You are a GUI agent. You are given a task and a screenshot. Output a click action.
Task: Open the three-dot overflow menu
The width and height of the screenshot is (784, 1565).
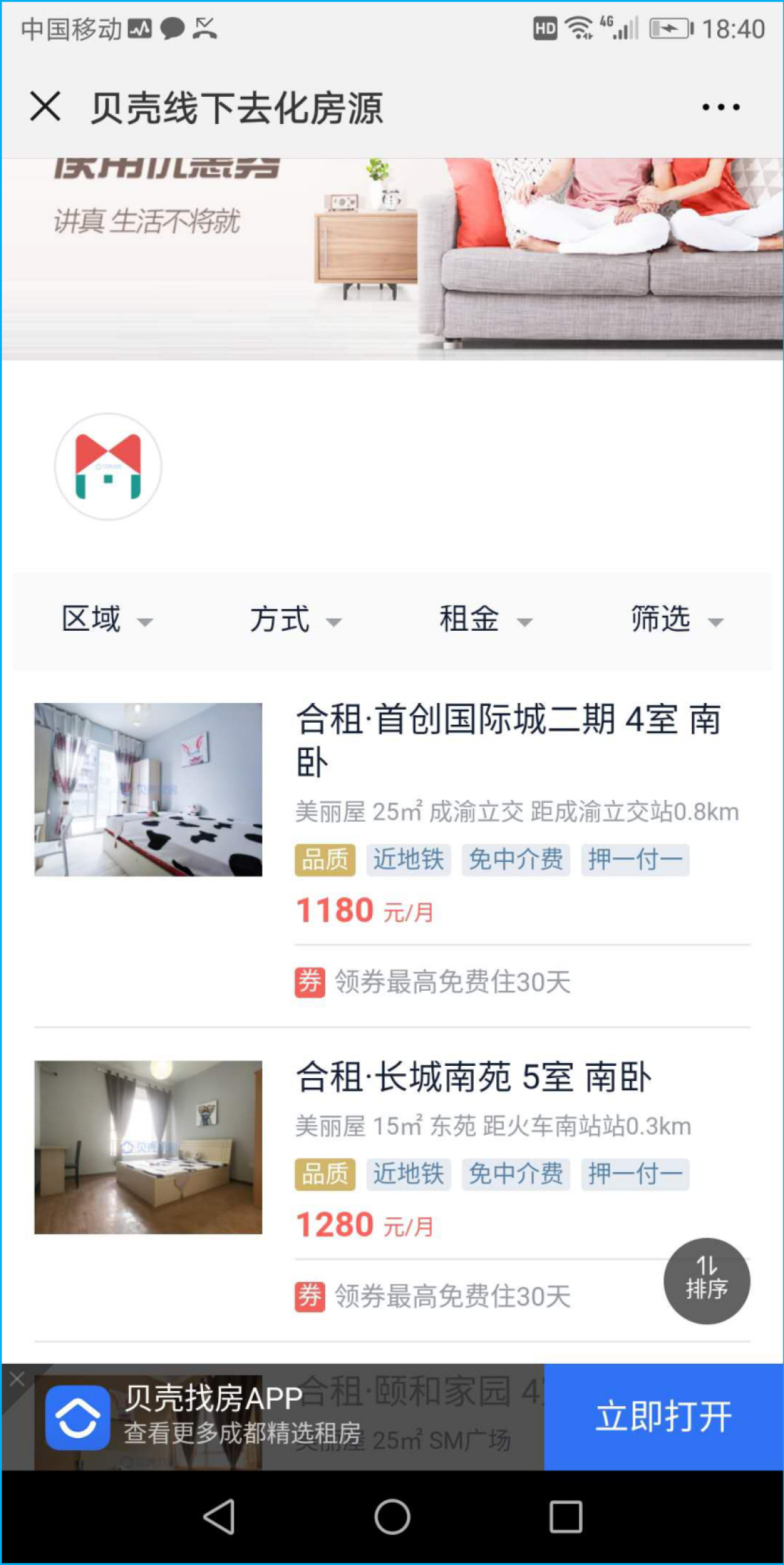click(721, 107)
